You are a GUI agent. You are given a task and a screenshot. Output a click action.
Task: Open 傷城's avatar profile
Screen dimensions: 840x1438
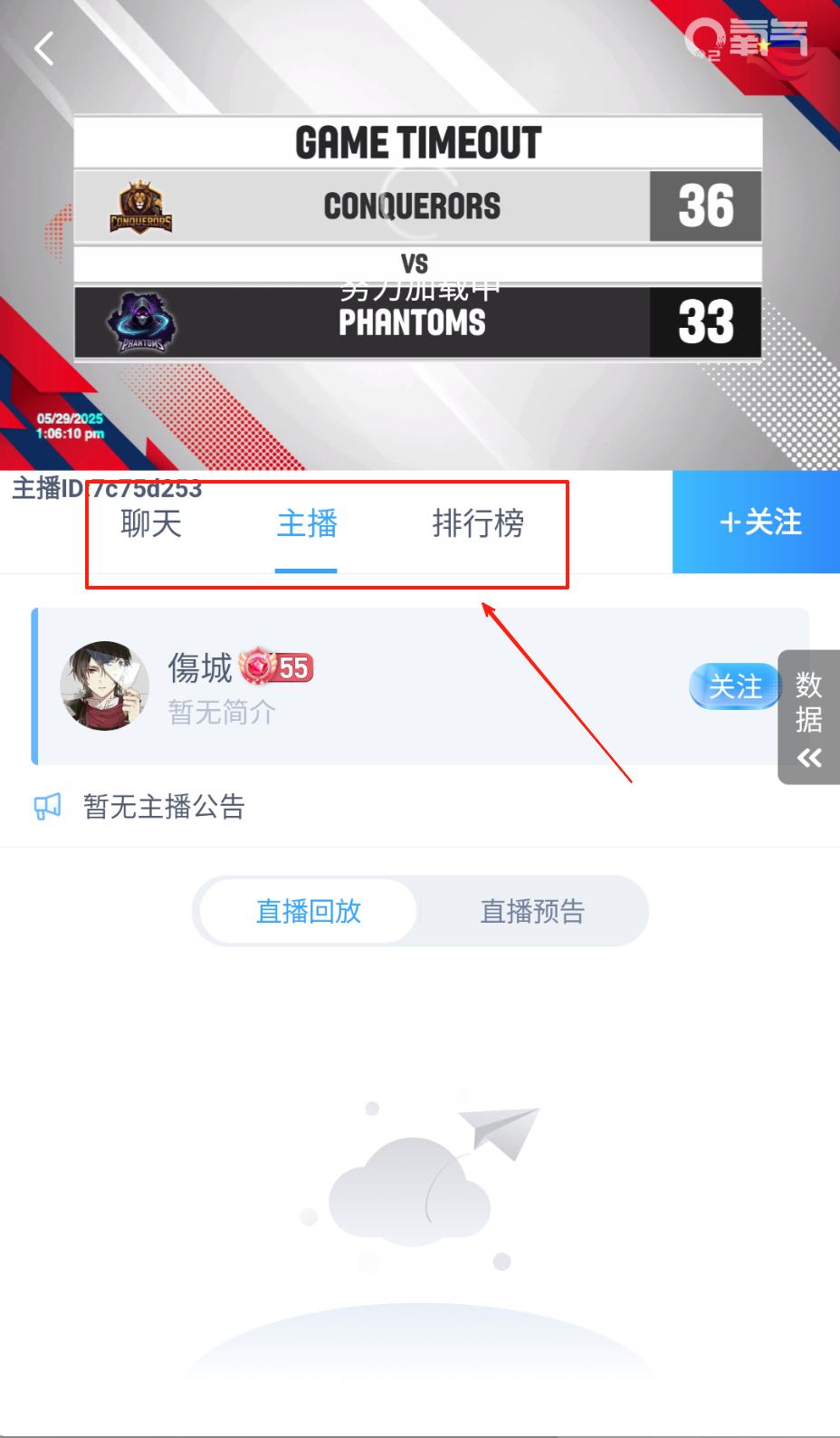[104, 686]
